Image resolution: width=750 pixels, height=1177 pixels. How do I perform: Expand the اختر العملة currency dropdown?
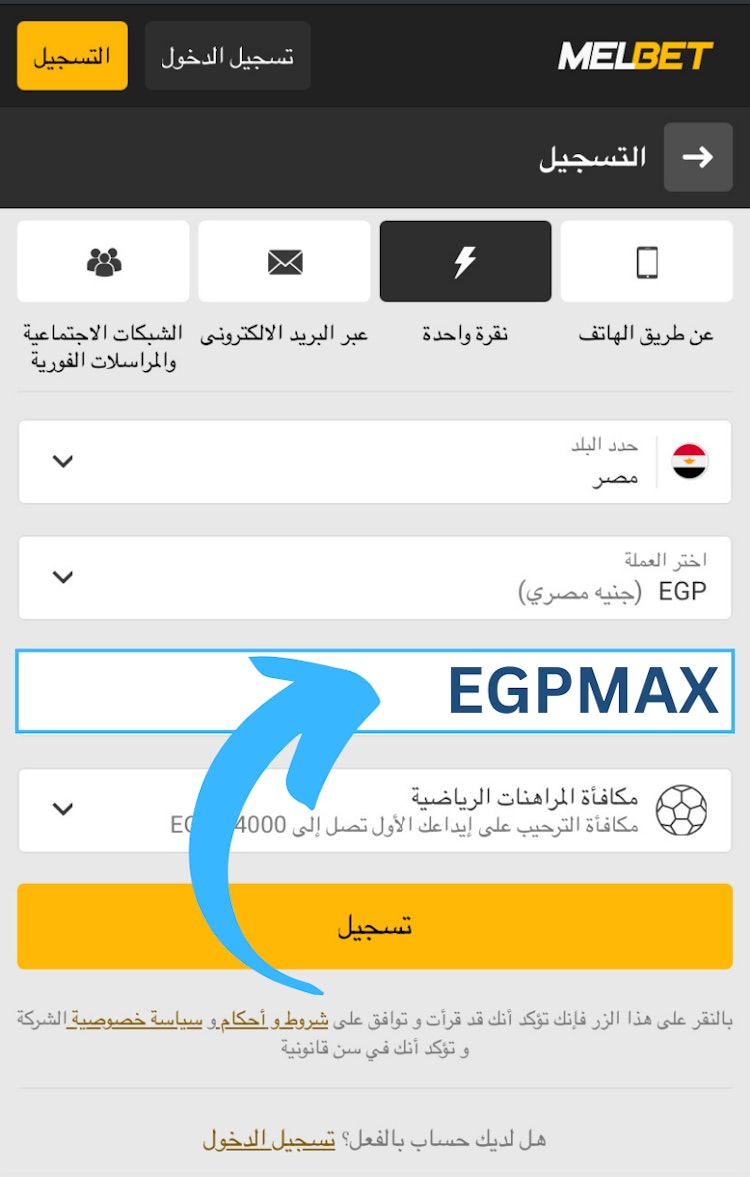[61, 577]
